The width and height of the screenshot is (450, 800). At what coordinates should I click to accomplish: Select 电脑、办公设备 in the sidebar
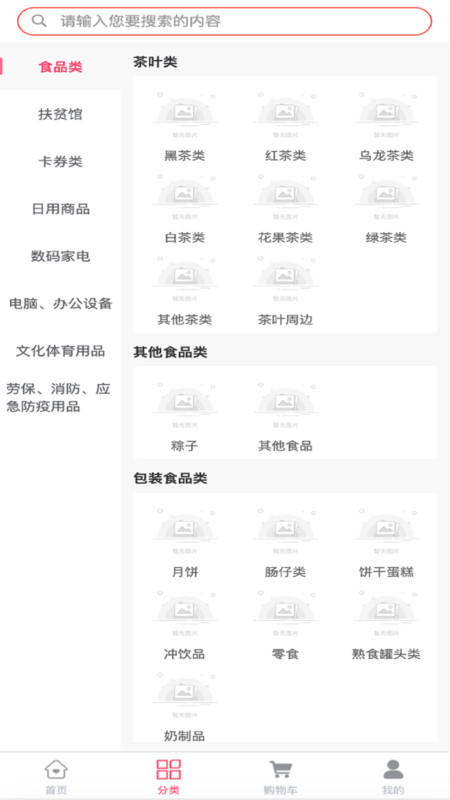[60, 304]
